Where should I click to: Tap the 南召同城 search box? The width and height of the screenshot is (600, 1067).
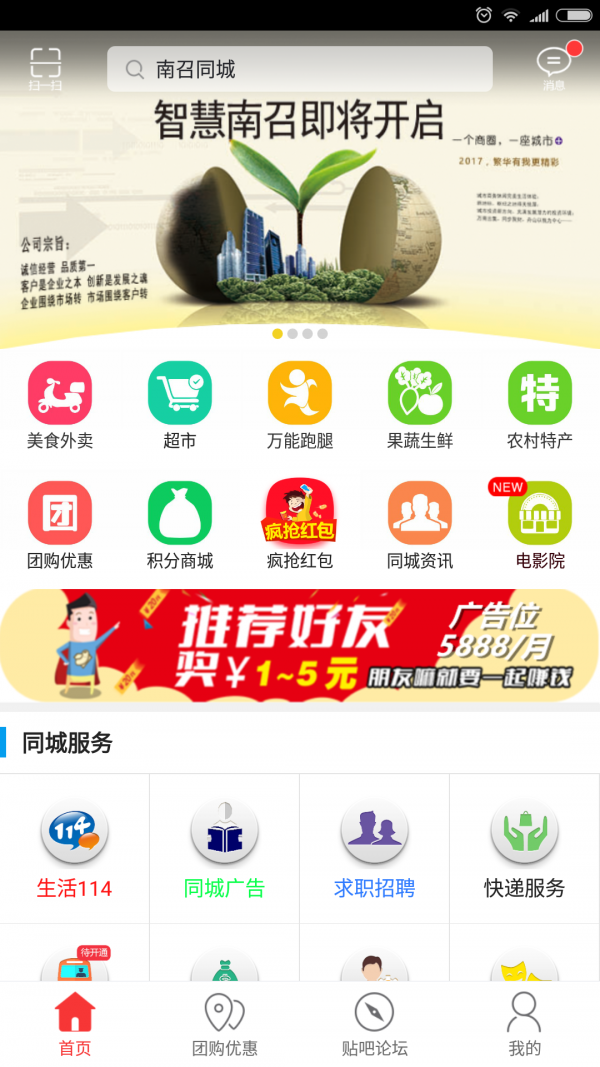point(300,69)
